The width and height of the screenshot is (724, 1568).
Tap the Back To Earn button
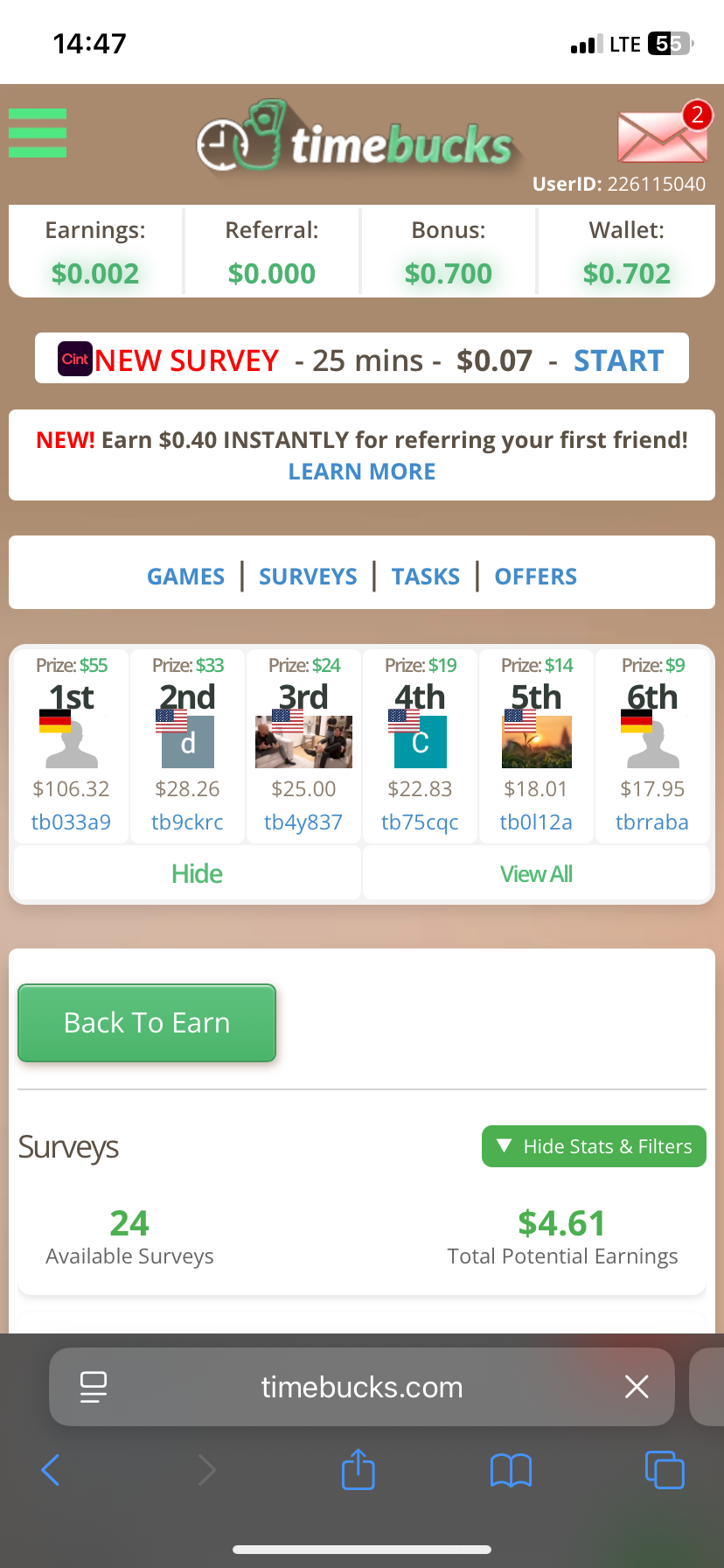(x=147, y=1023)
